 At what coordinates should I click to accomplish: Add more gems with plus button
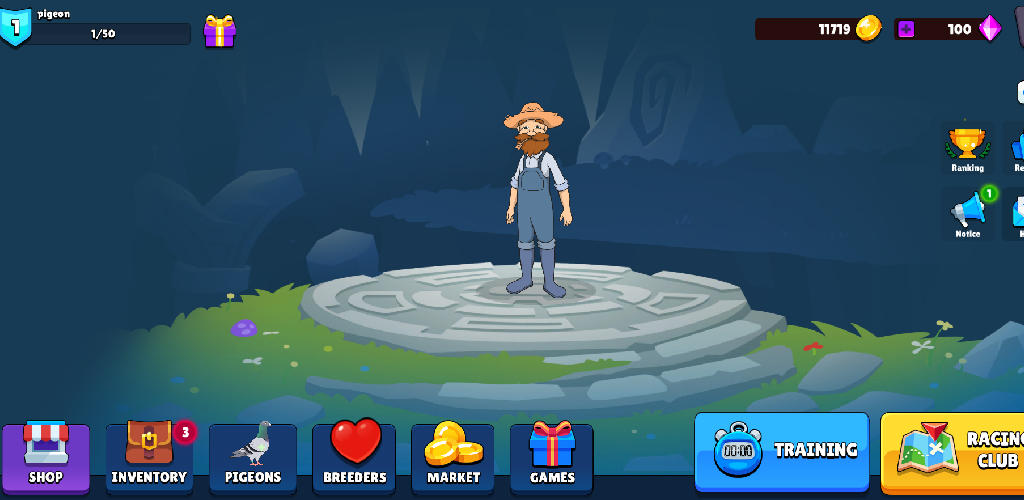906,29
